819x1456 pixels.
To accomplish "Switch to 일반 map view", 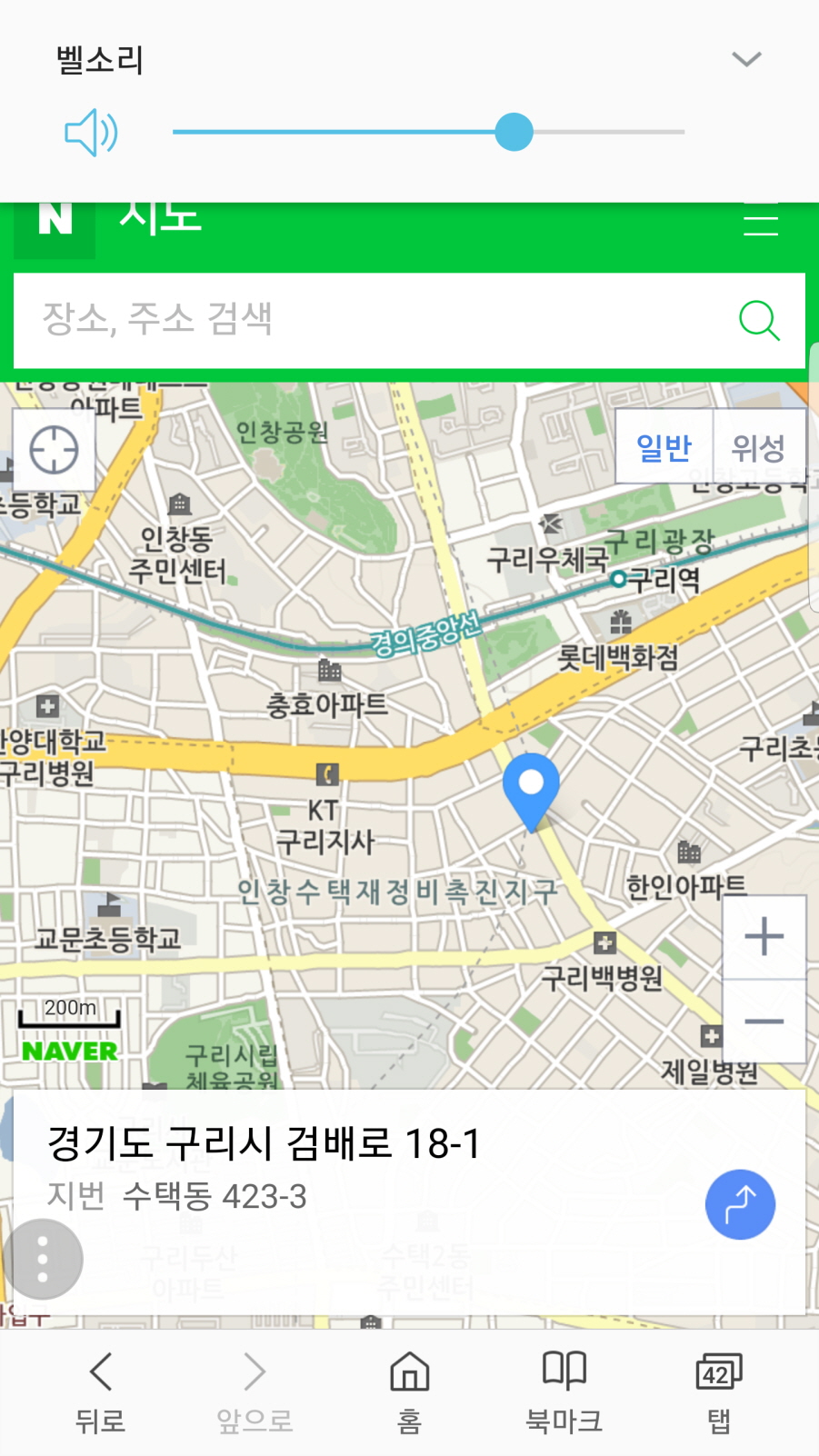I will 664,447.
